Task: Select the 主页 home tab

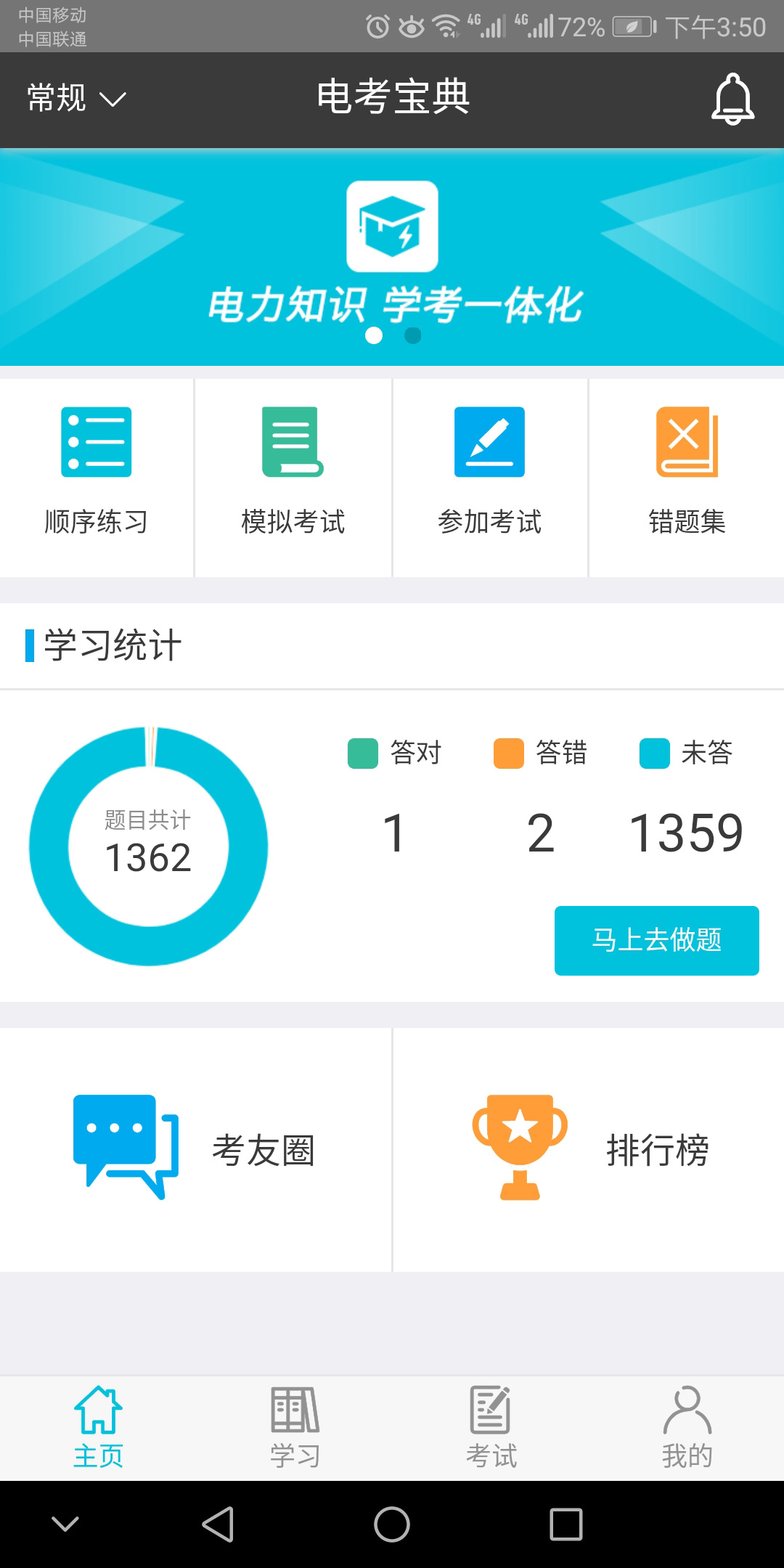Action: point(98,1428)
